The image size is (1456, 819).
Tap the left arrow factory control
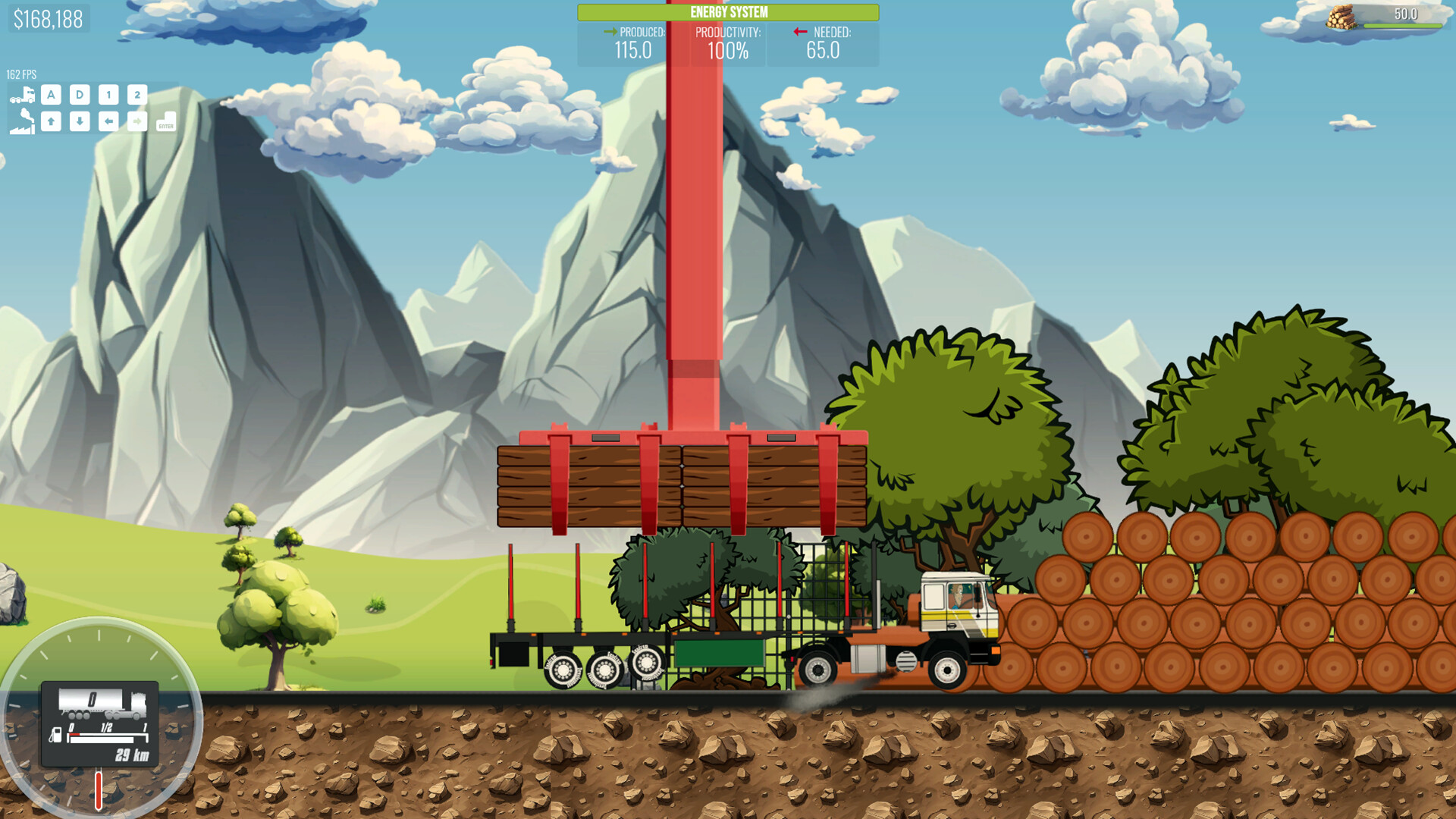(x=108, y=121)
